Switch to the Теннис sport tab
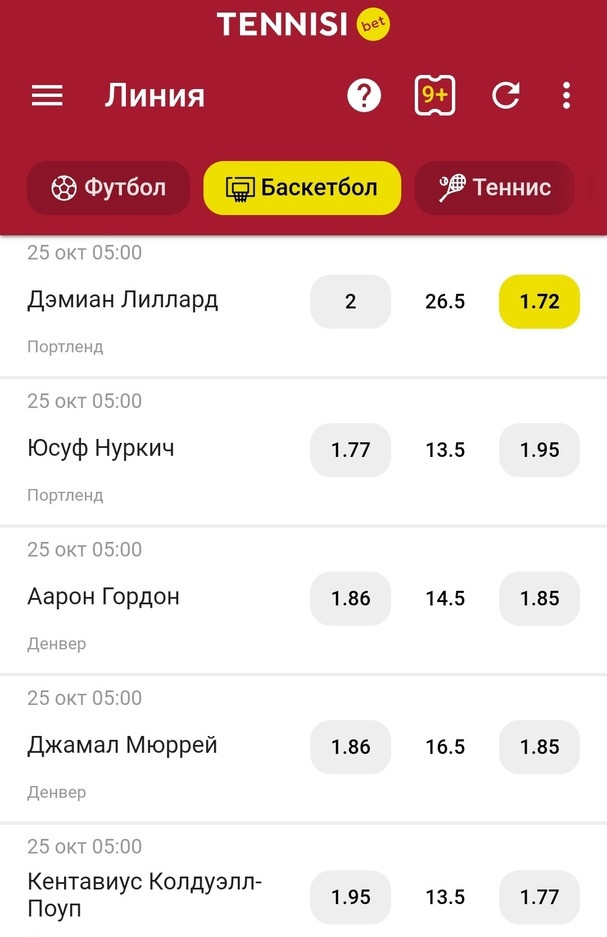The image size is (607, 937). pyautogui.click(x=495, y=188)
